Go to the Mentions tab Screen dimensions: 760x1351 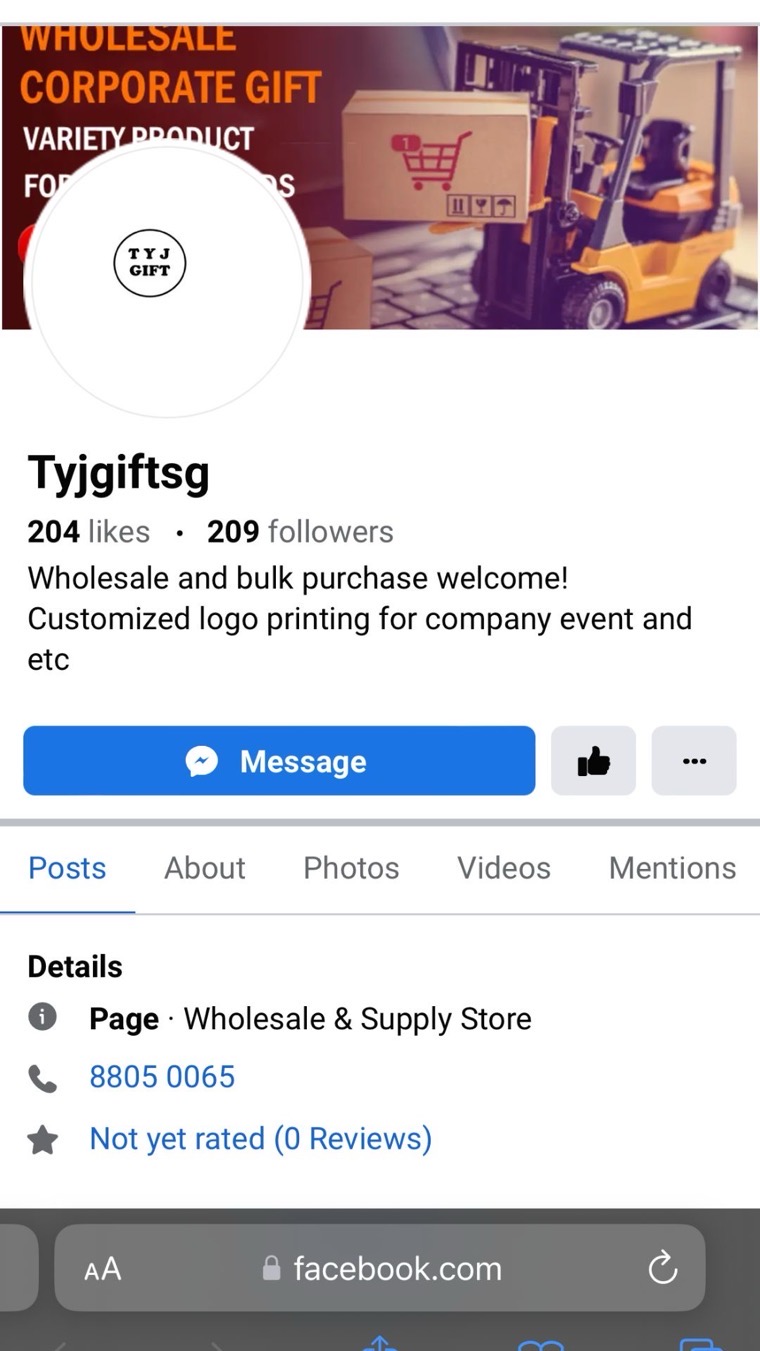click(672, 868)
